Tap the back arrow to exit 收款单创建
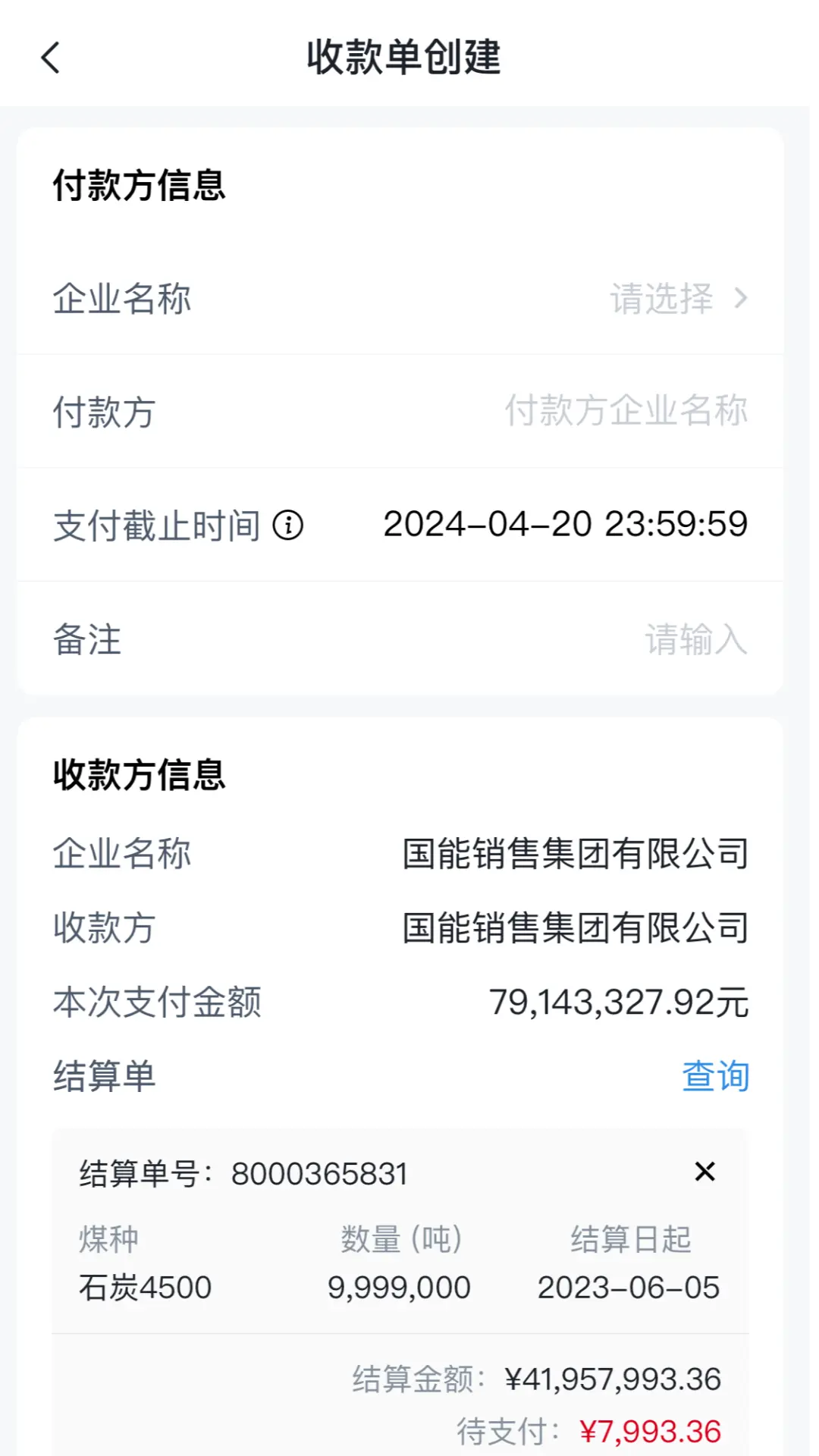 coord(50,58)
